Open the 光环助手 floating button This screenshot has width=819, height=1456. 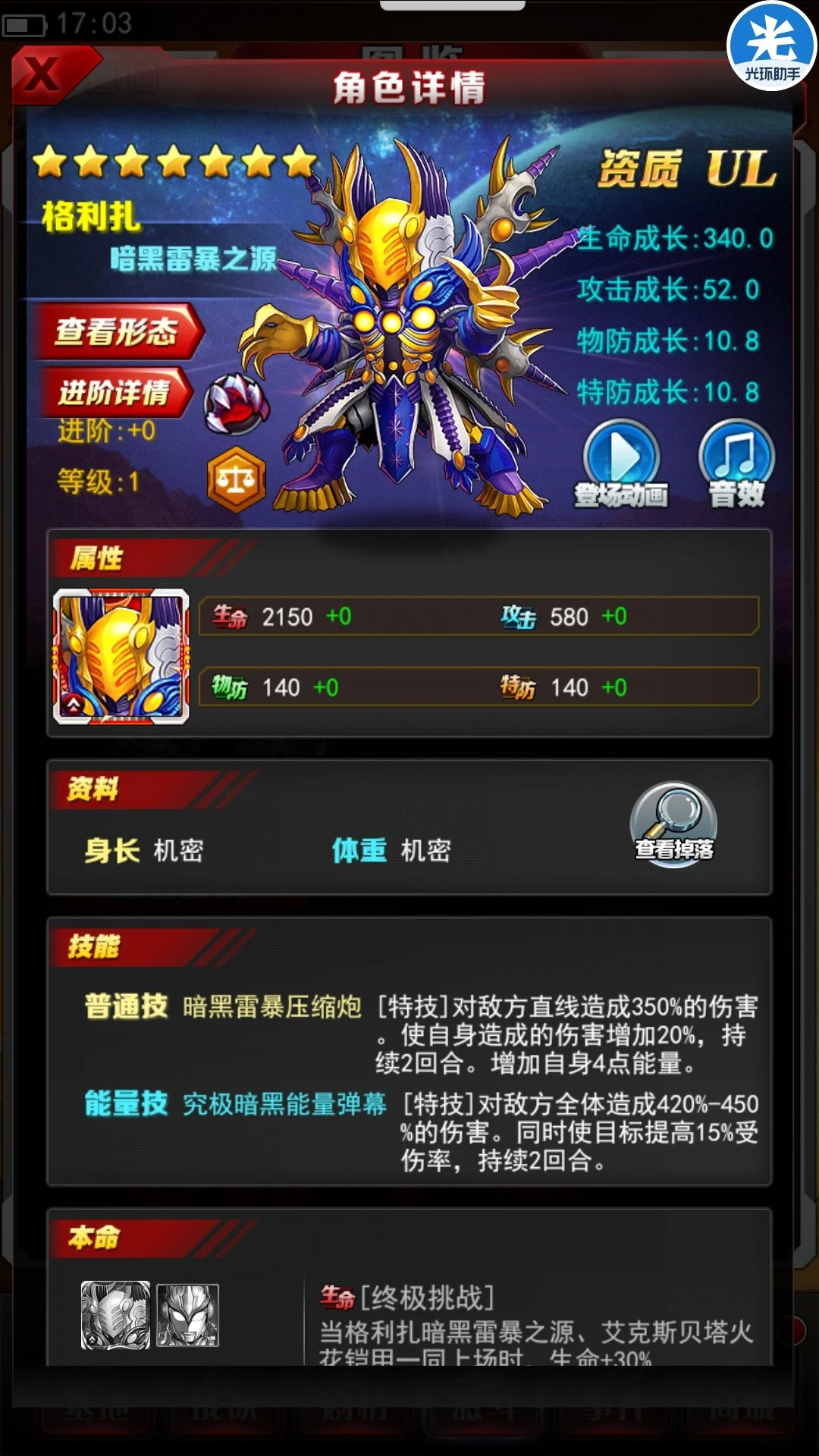click(771, 47)
